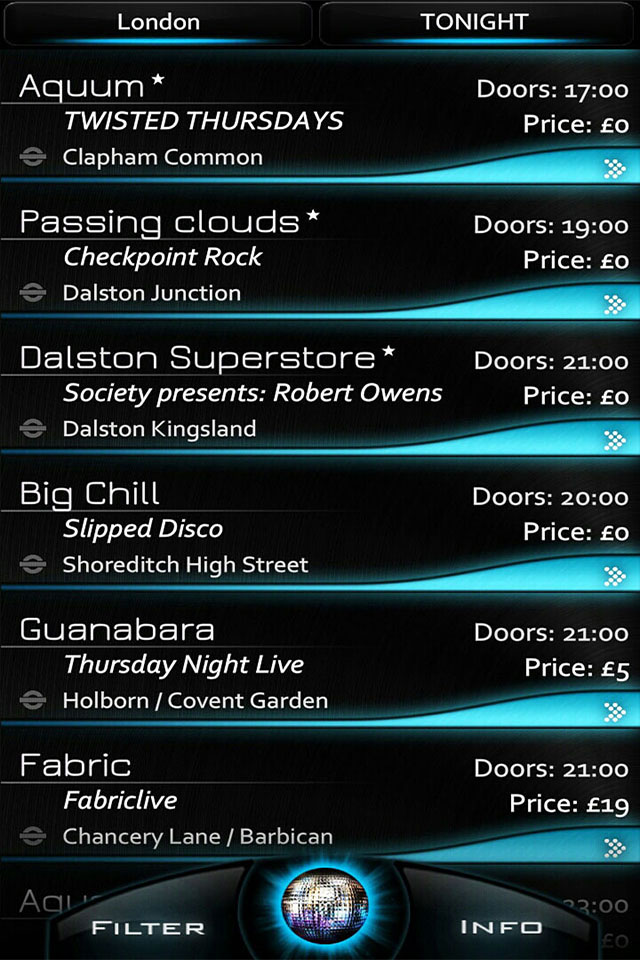640x960 pixels.
Task: View Fabric Fabriclive event details
Action: pyautogui.click(x=320, y=802)
